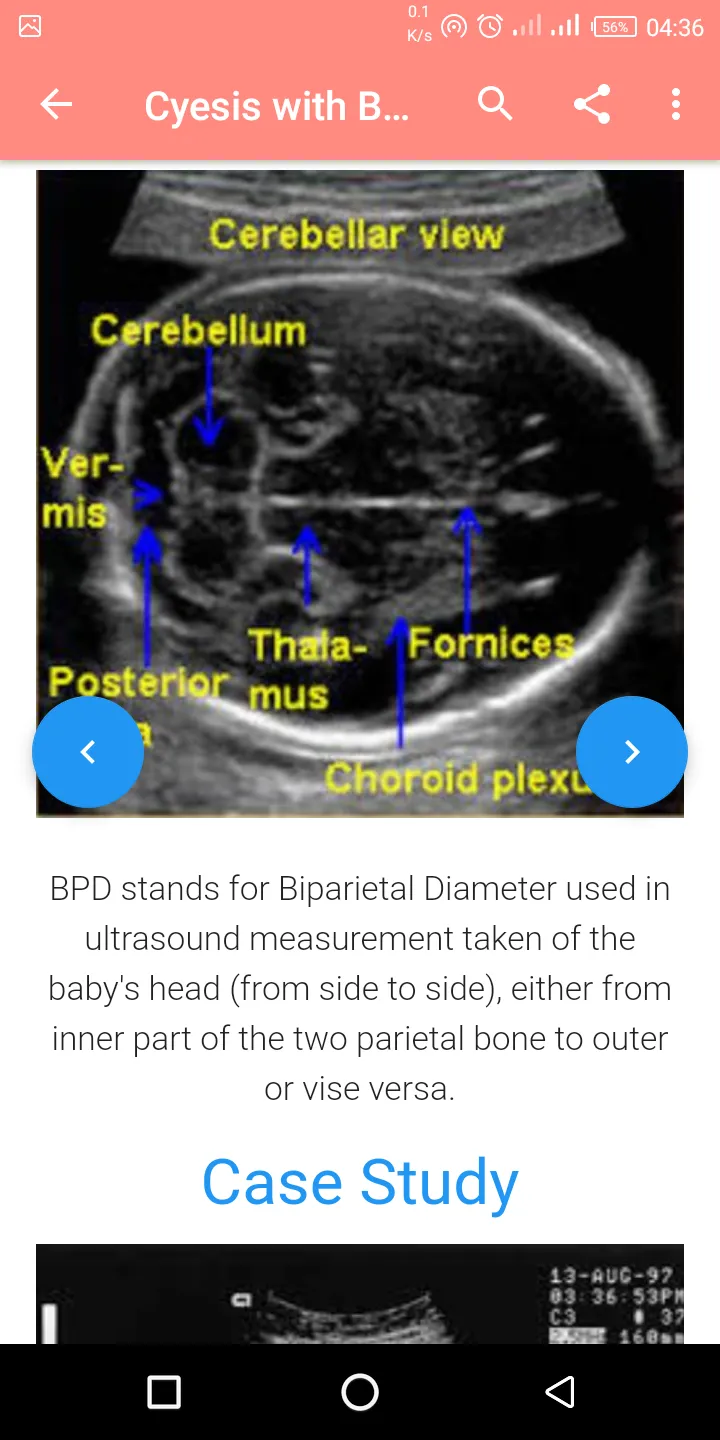Open search in the app bar
Screen dimensions: 720x1440
(x=494, y=104)
